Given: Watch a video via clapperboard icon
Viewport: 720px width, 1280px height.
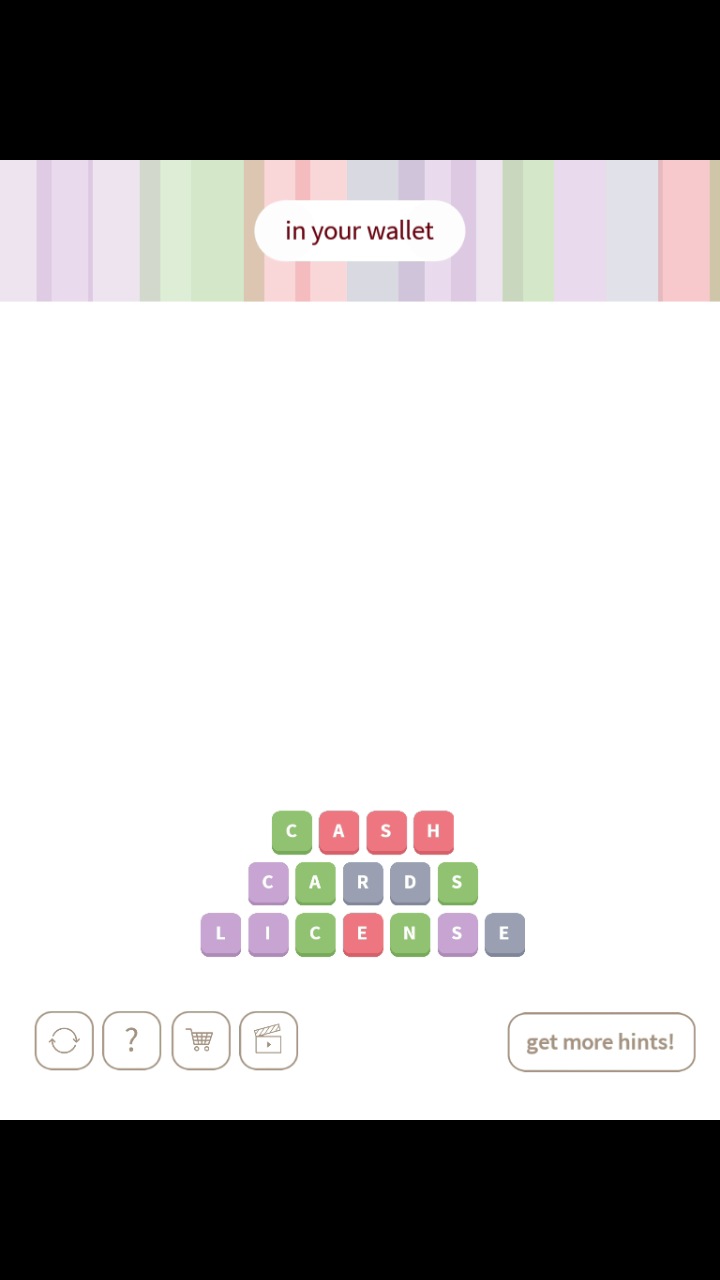Looking at the screenshot, I should click(x=268, y=1041).
